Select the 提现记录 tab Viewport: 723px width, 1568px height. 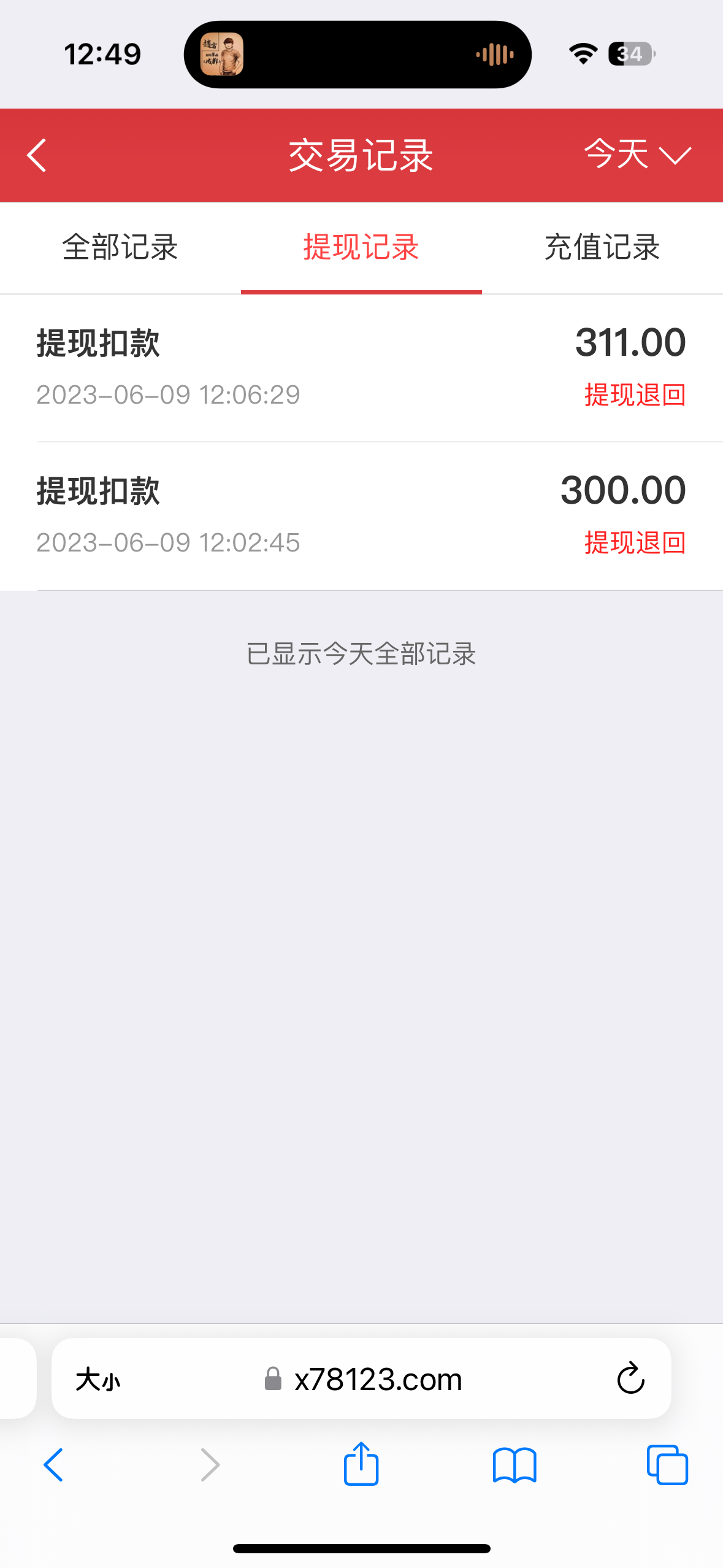point(361,248)
